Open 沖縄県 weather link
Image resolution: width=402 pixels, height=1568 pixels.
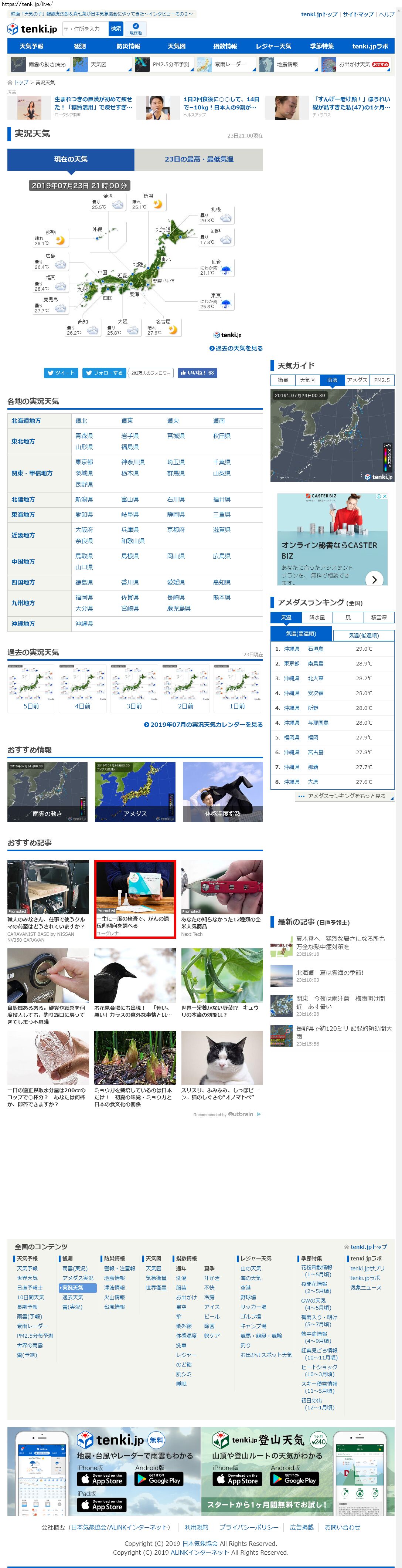(x=84, y=624)
